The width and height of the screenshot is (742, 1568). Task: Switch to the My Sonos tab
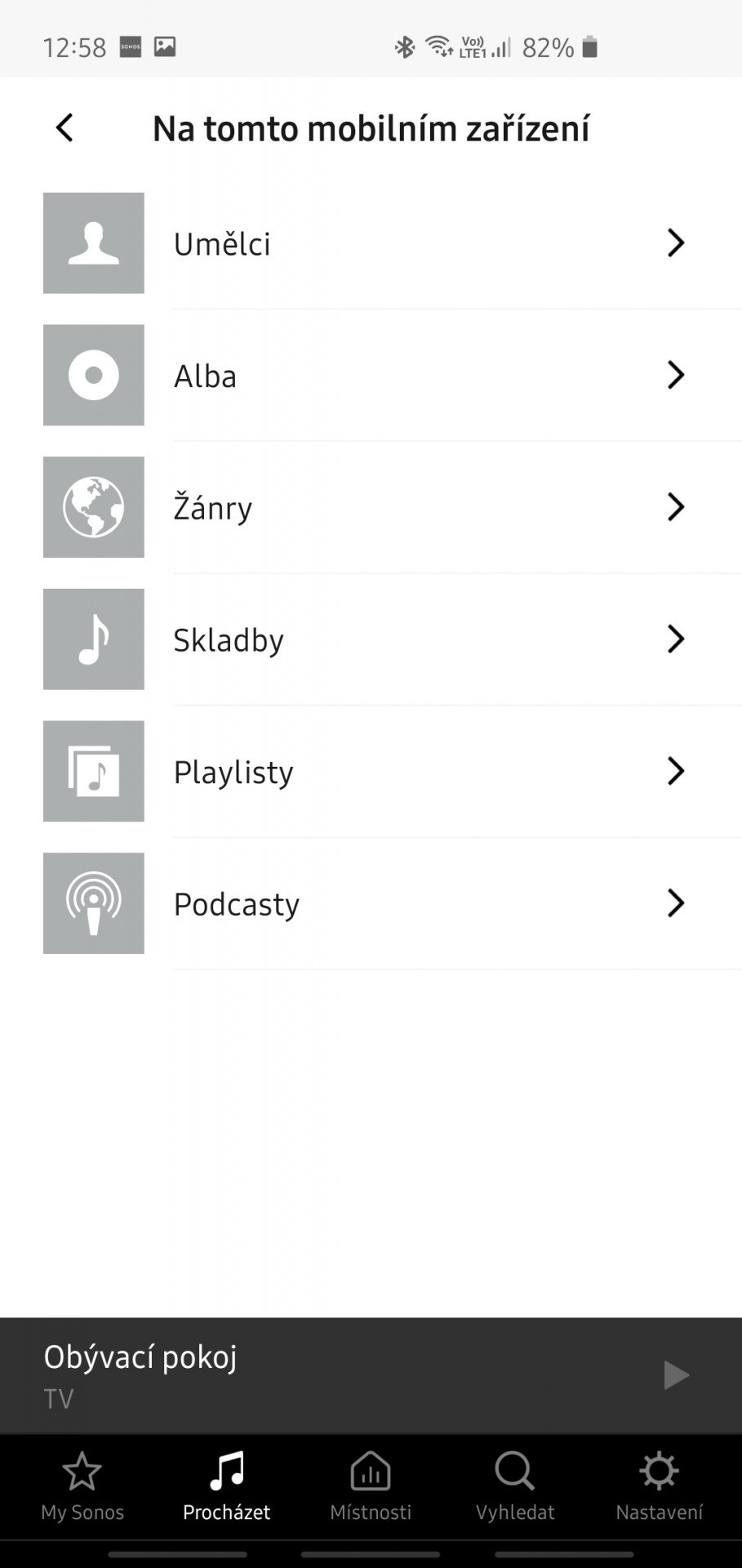pyautogui.click(x=82, y=1486)
